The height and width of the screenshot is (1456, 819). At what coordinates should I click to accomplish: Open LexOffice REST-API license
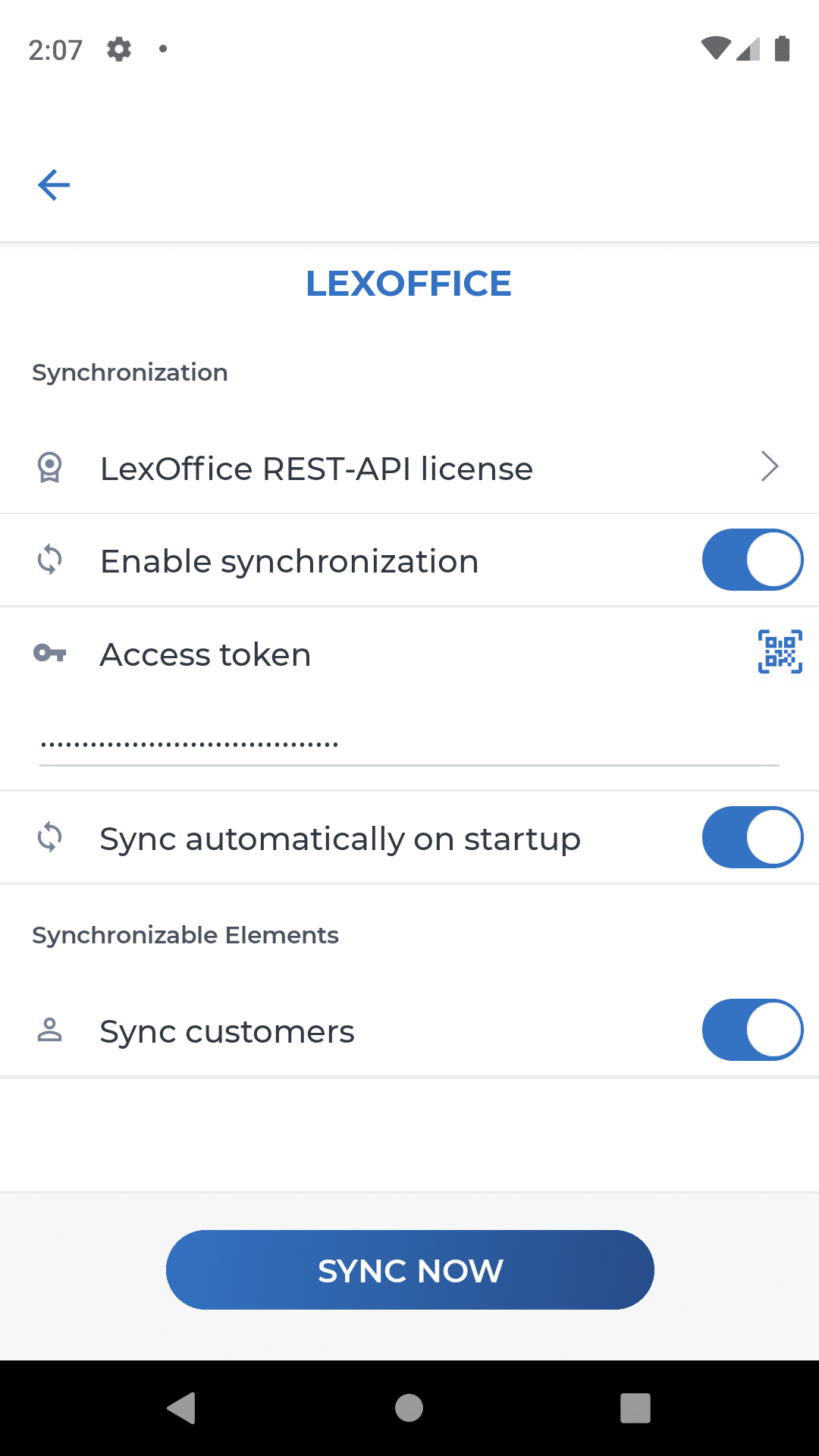point(409,468)
